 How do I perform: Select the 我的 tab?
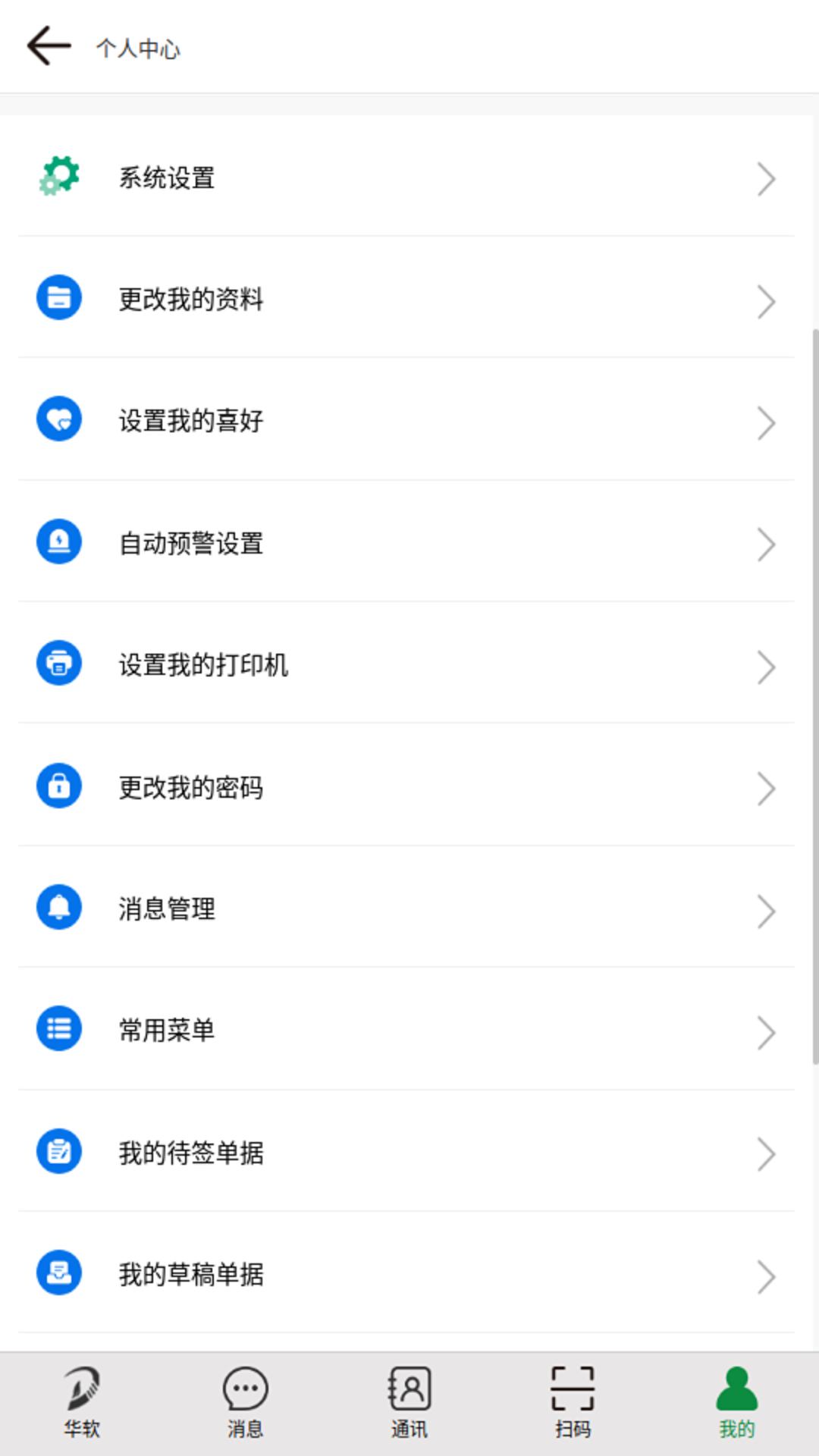[x=737, y=1403]
